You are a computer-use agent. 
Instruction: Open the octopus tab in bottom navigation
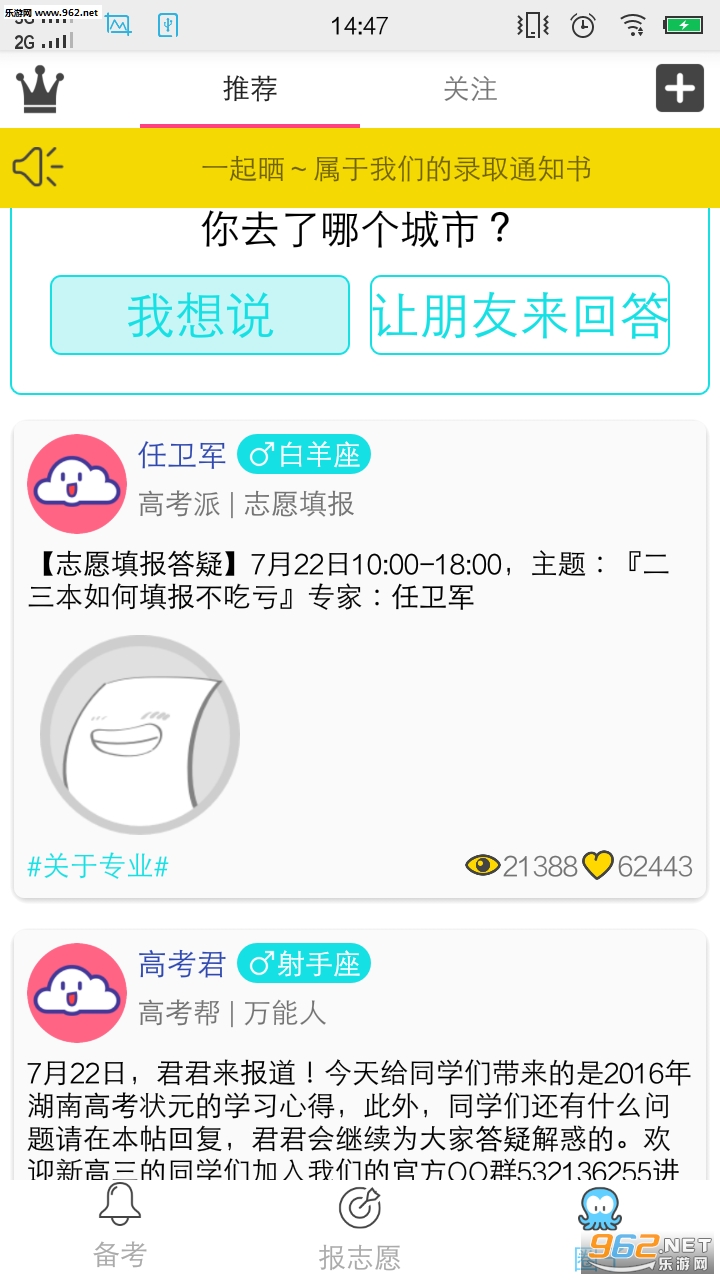tap(600, 1220)
